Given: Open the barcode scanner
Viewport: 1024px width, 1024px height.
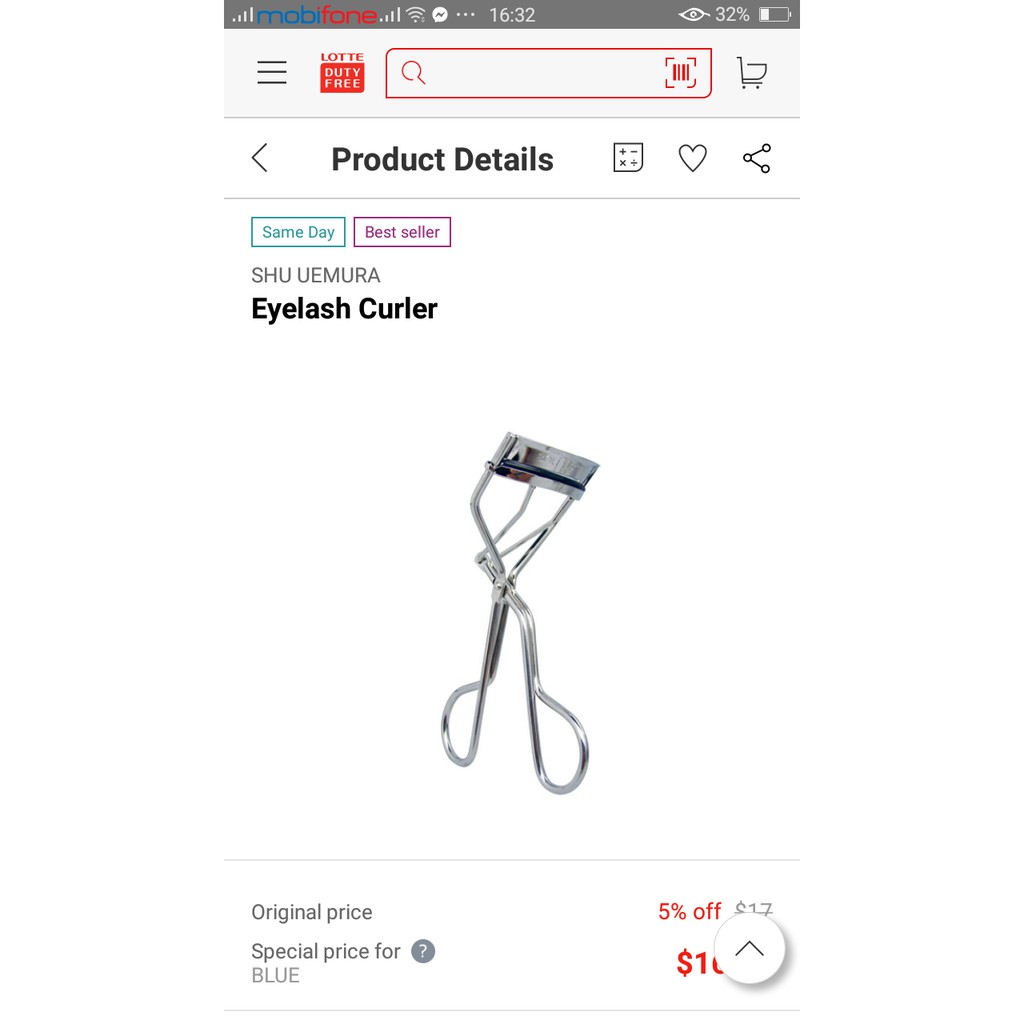Looking at the screenshot, I should coord(680,72).
